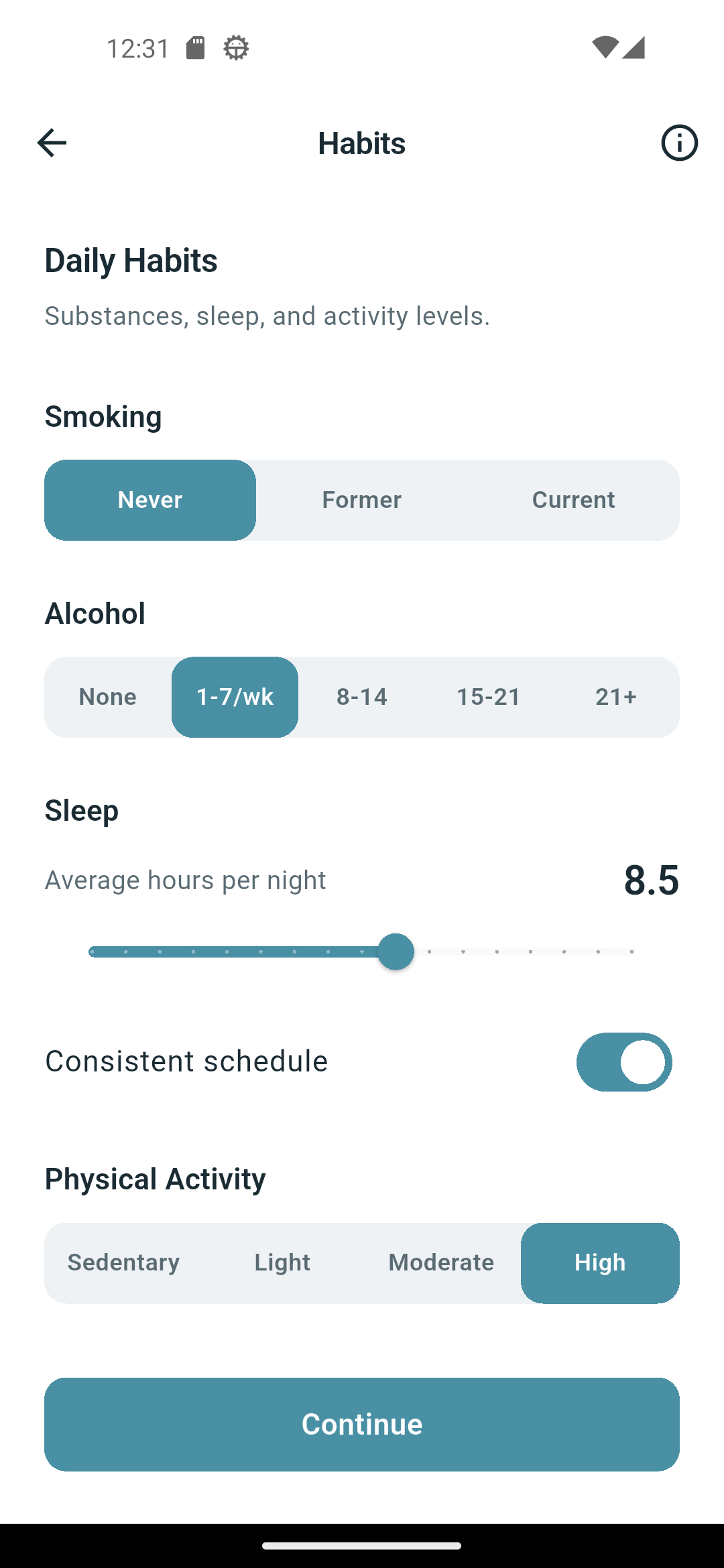
Task: Select 8-14 alcohol drinks per week
Action: (x=361, y=696)
